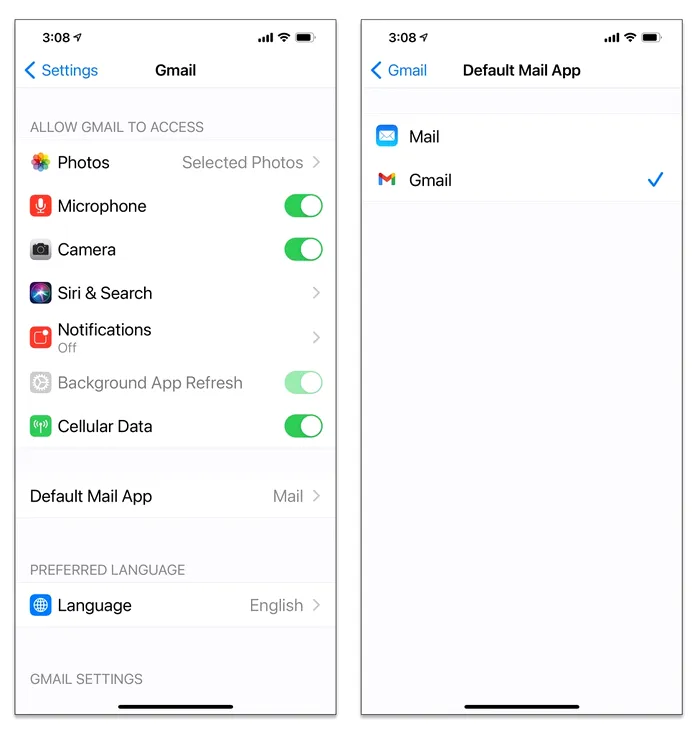This screenshot has height=735, width=700.
Task: Open Notifications settings row
Action: pos(175,337)
